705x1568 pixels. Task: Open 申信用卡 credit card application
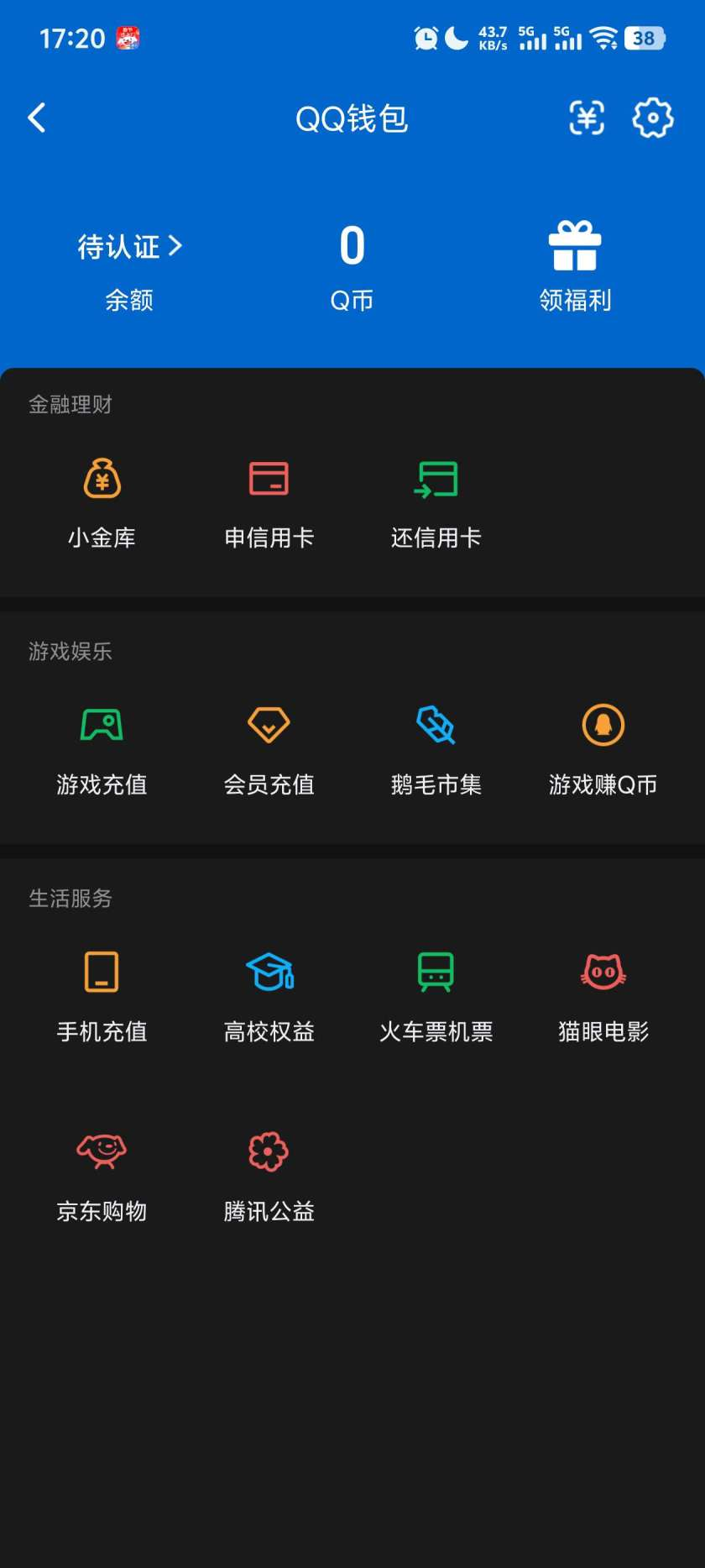point(269,500)
